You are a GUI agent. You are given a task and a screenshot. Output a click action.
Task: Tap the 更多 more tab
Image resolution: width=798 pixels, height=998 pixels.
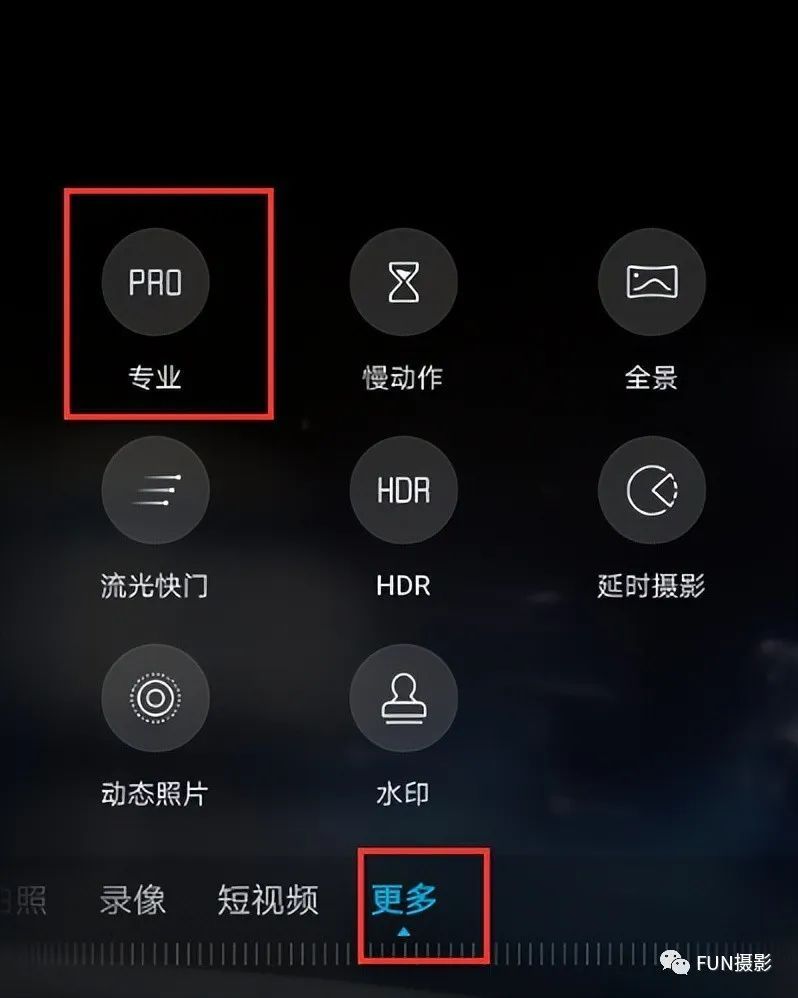404,900
